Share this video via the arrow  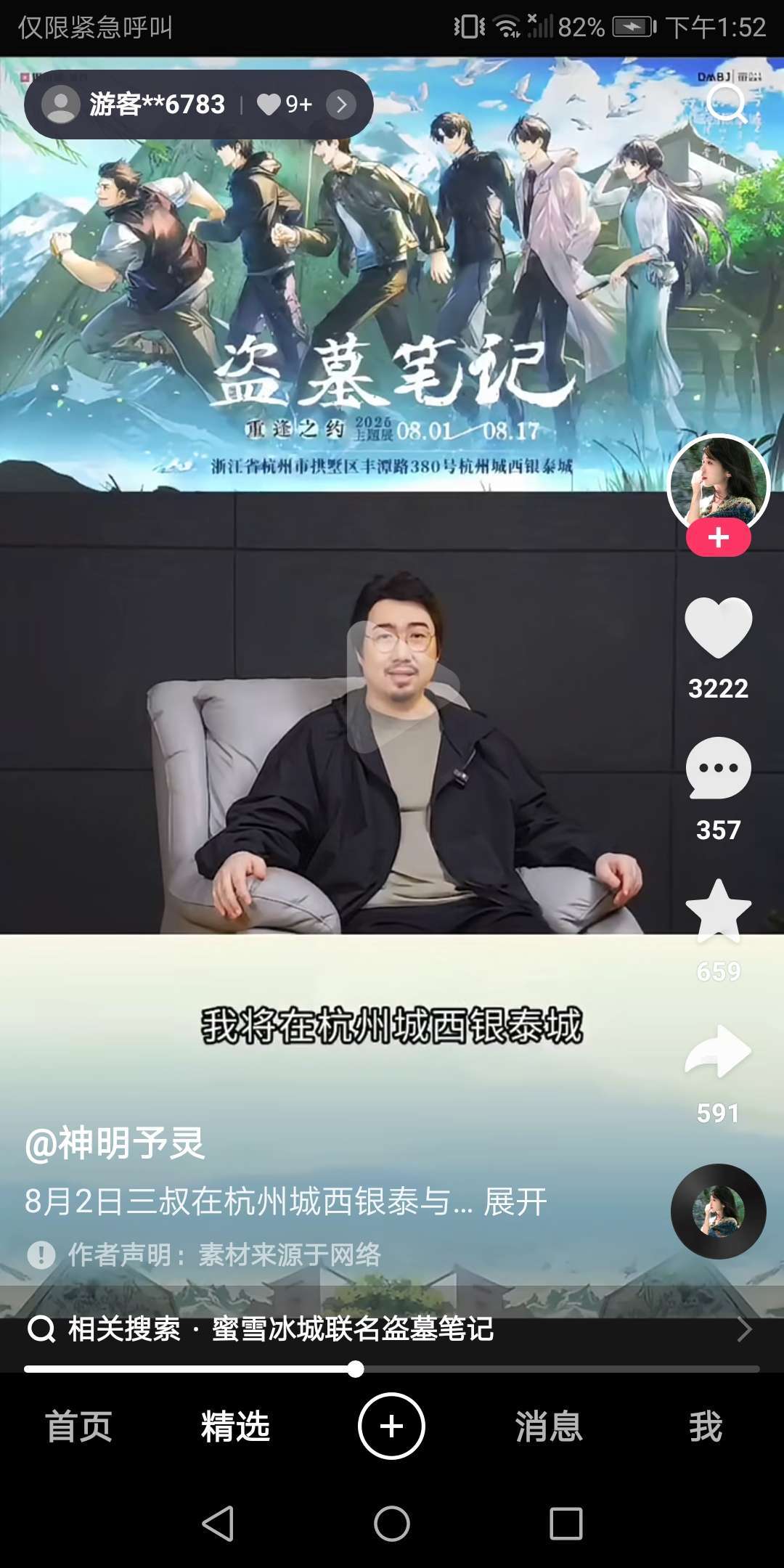[718, 1051]
